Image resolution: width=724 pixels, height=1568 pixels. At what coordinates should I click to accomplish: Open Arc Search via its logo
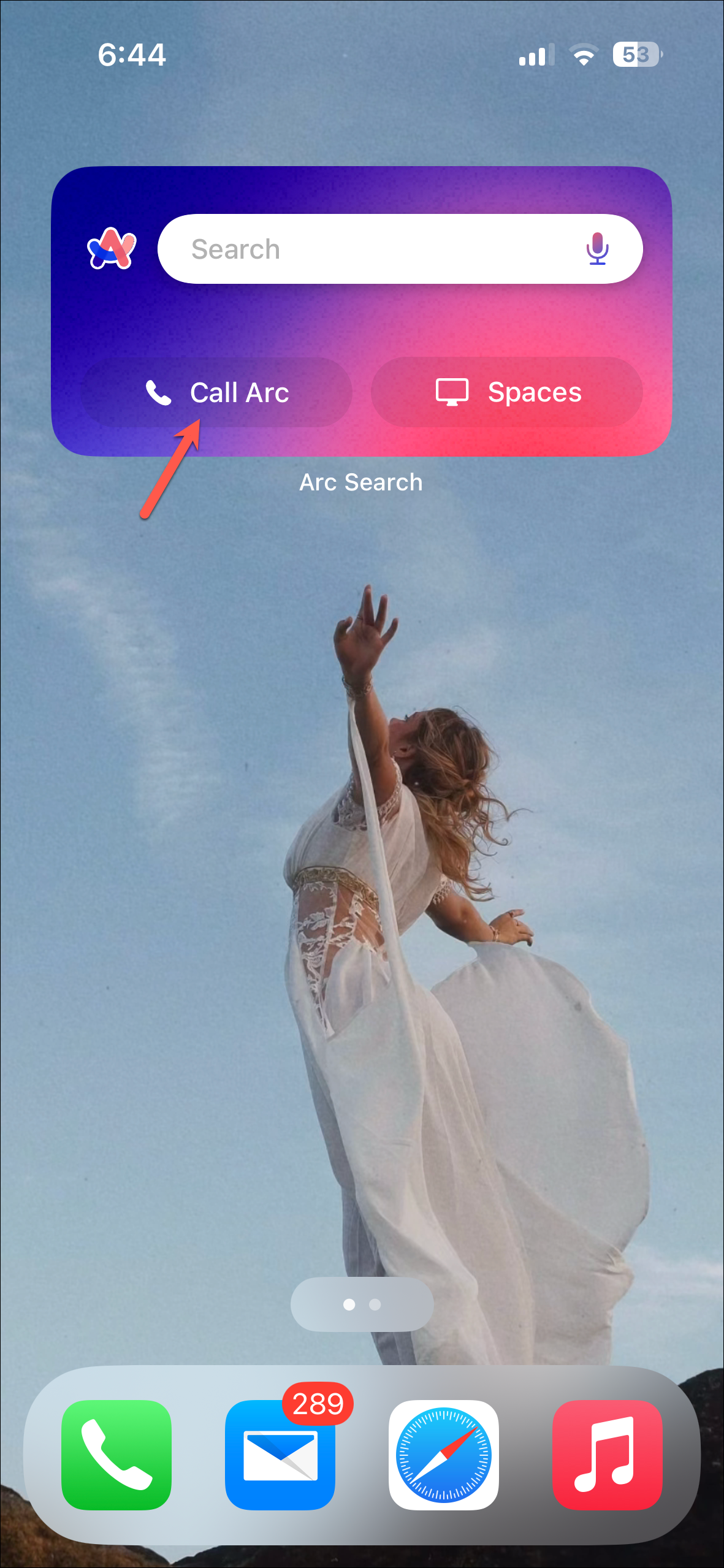[112, 249]
